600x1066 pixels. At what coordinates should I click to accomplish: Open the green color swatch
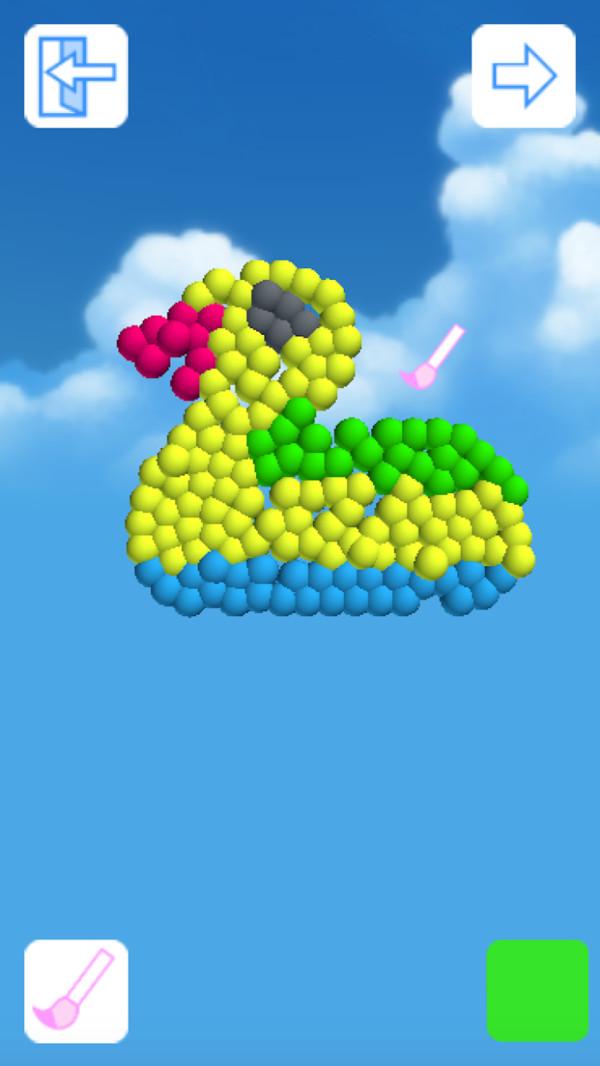click(537, 990)
